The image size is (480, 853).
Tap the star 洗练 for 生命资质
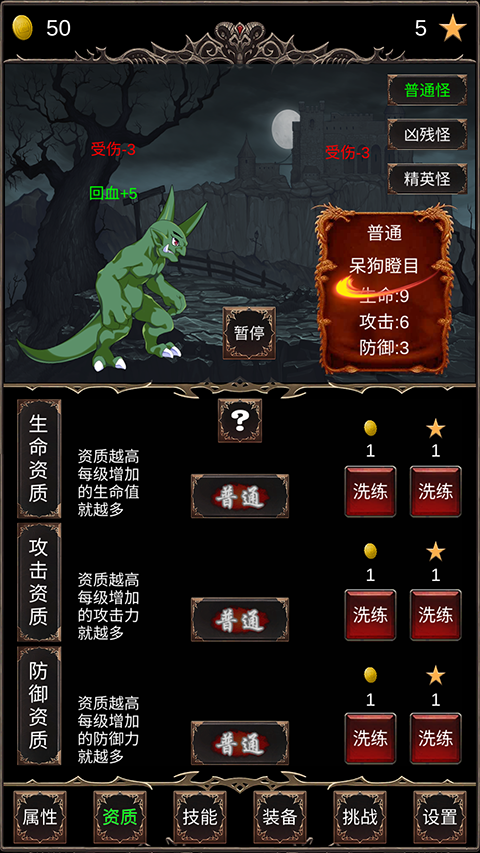[435, 491]
